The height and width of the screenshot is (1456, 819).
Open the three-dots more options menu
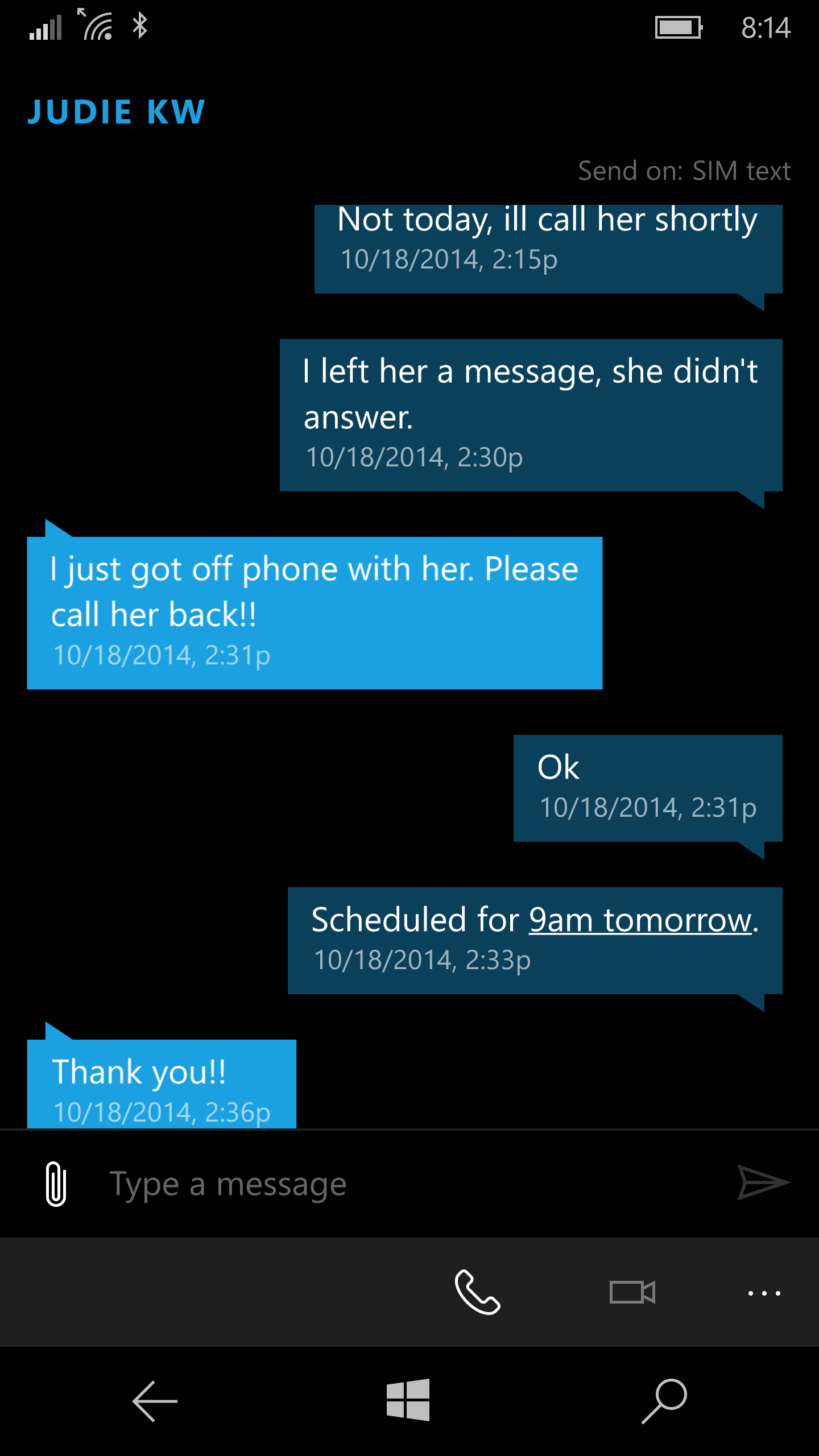(x=764, y=1293)
